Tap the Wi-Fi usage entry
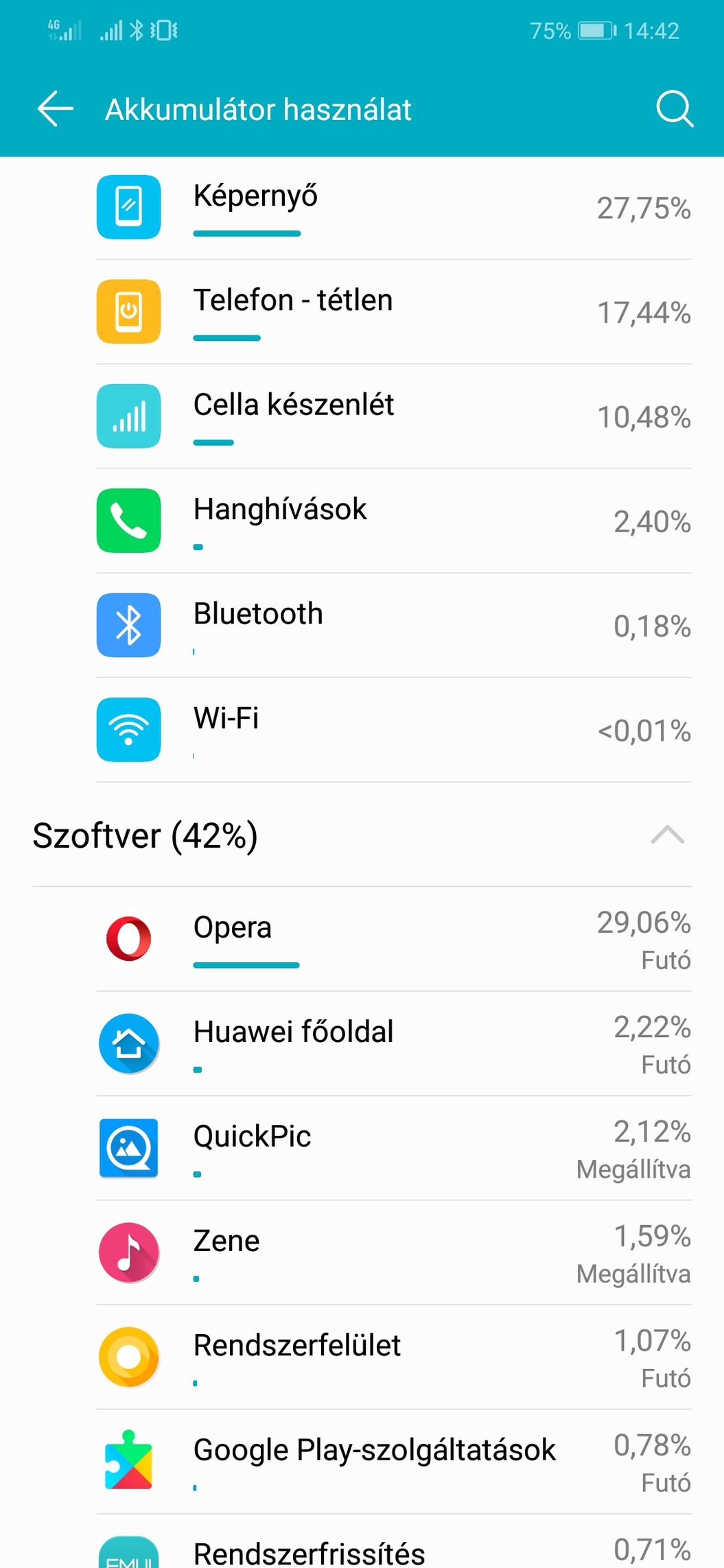Viewport: 724px width, 1568px height. pyautogui.click(x=362, y=730)
